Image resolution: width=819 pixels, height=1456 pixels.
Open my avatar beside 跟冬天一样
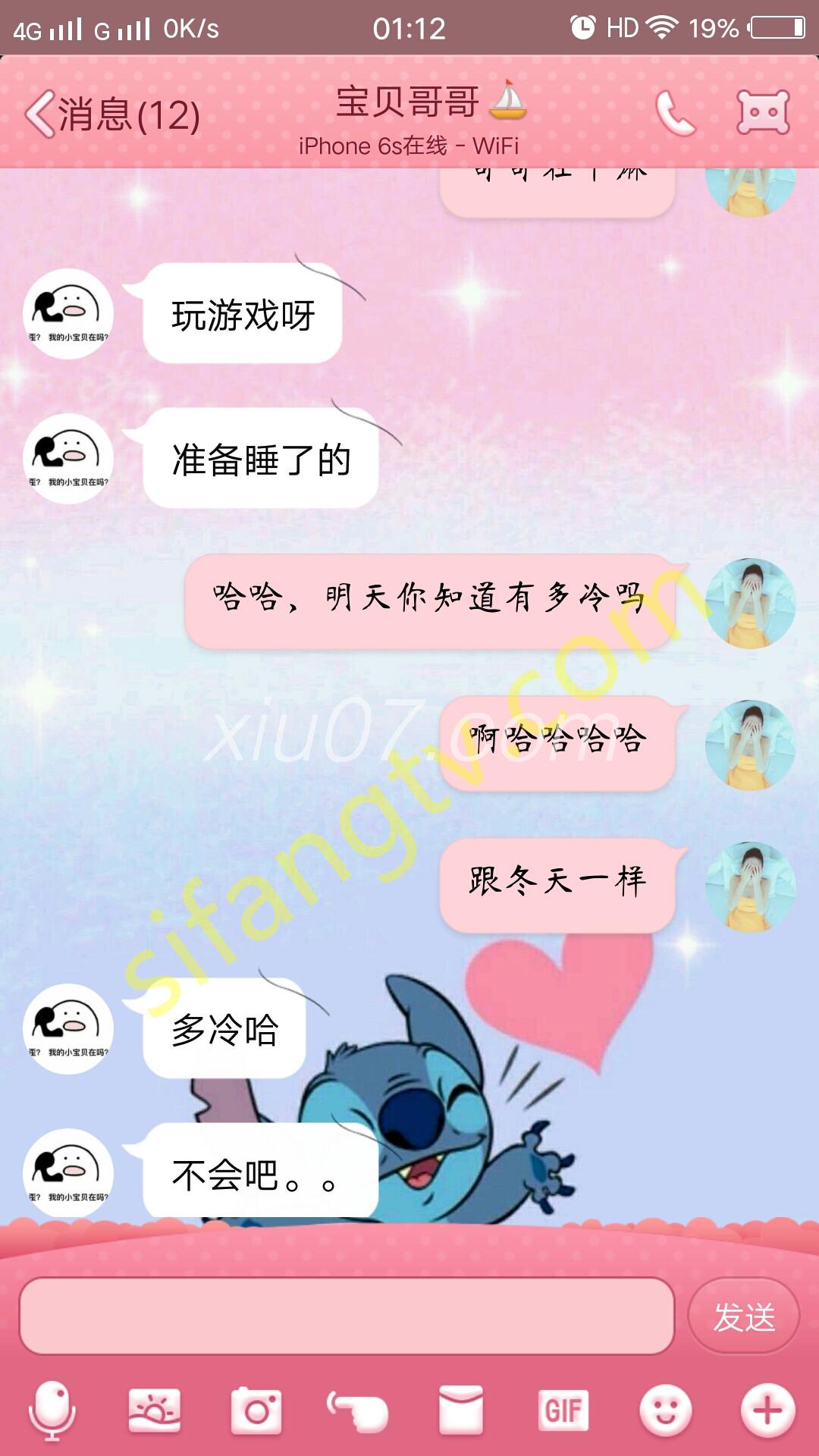[750, 886]
